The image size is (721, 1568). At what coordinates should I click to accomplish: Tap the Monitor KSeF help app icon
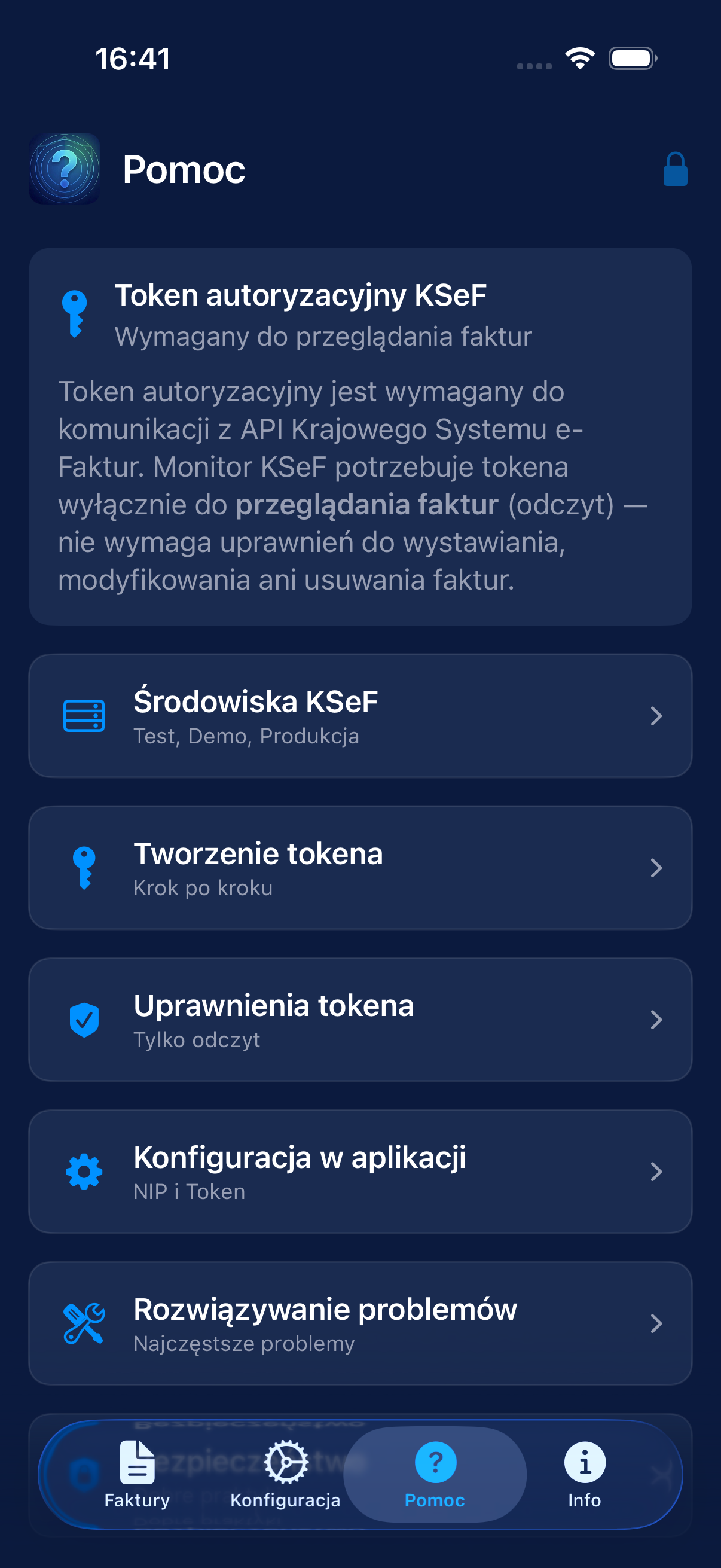[65, 169]
